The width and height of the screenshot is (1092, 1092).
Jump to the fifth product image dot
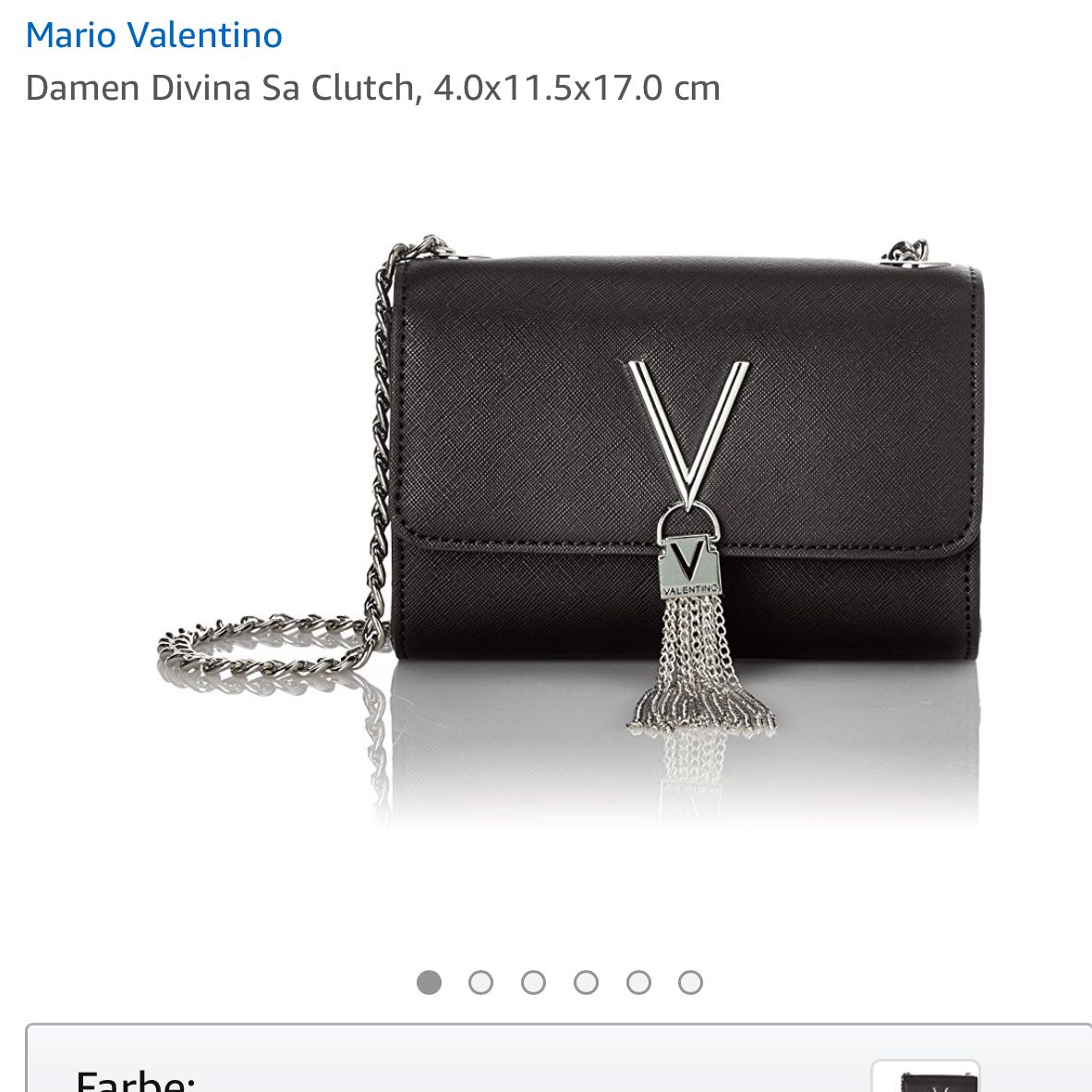click(638, 983)
